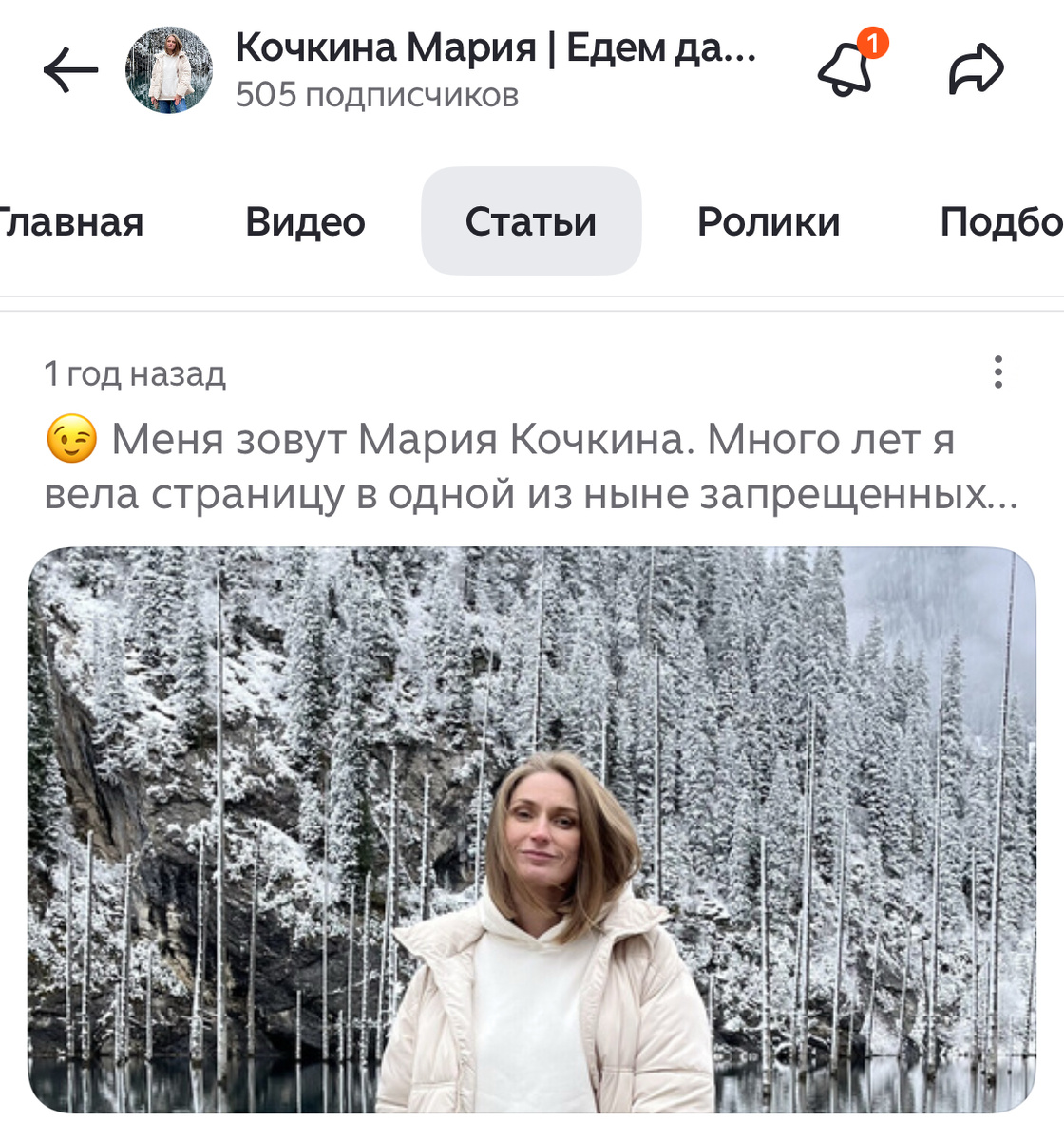Screen dimensions: 1064x1140
Task: Open the three-dot menu on the article
Action: (997, 373)
